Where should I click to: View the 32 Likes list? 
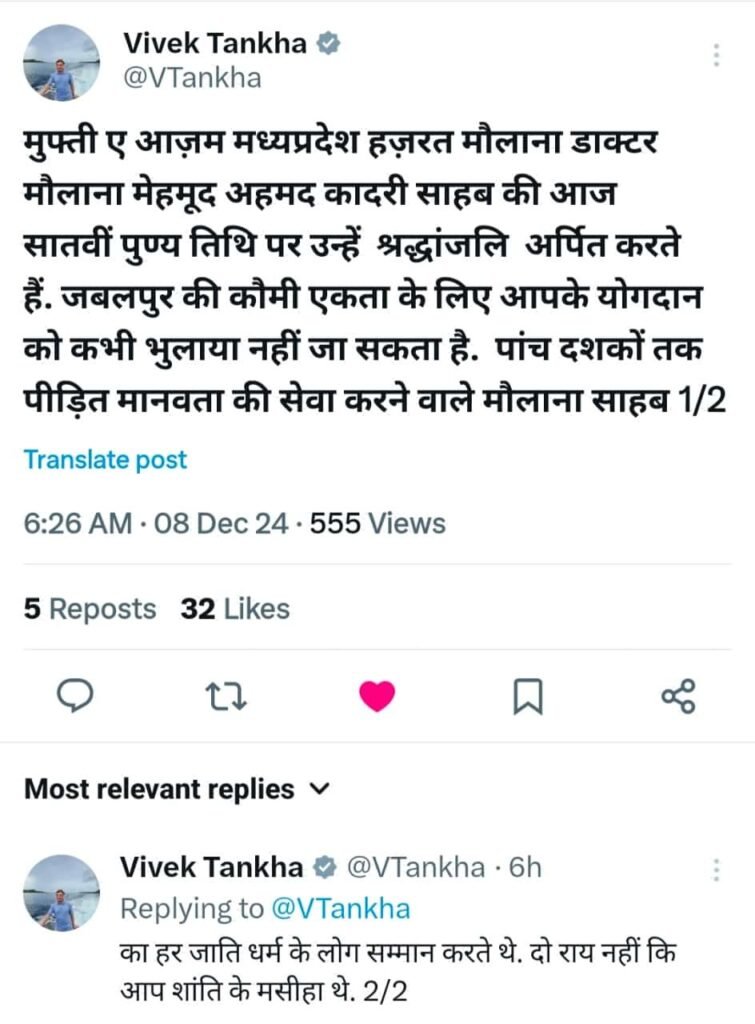(235, 609)
